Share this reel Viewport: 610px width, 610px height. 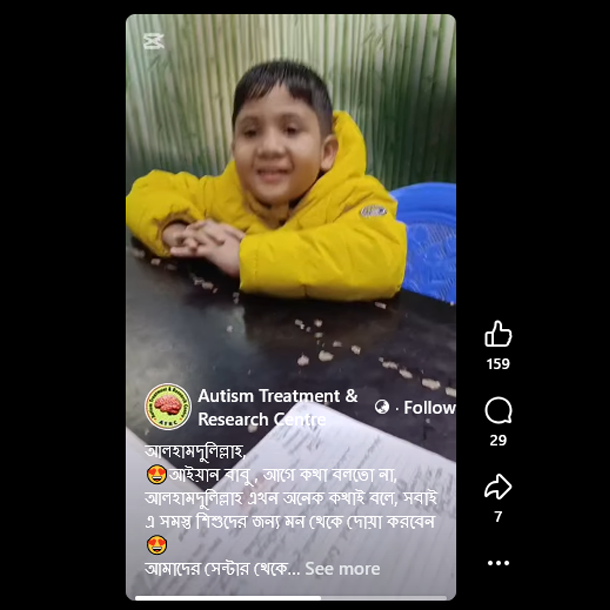[498, 487]
